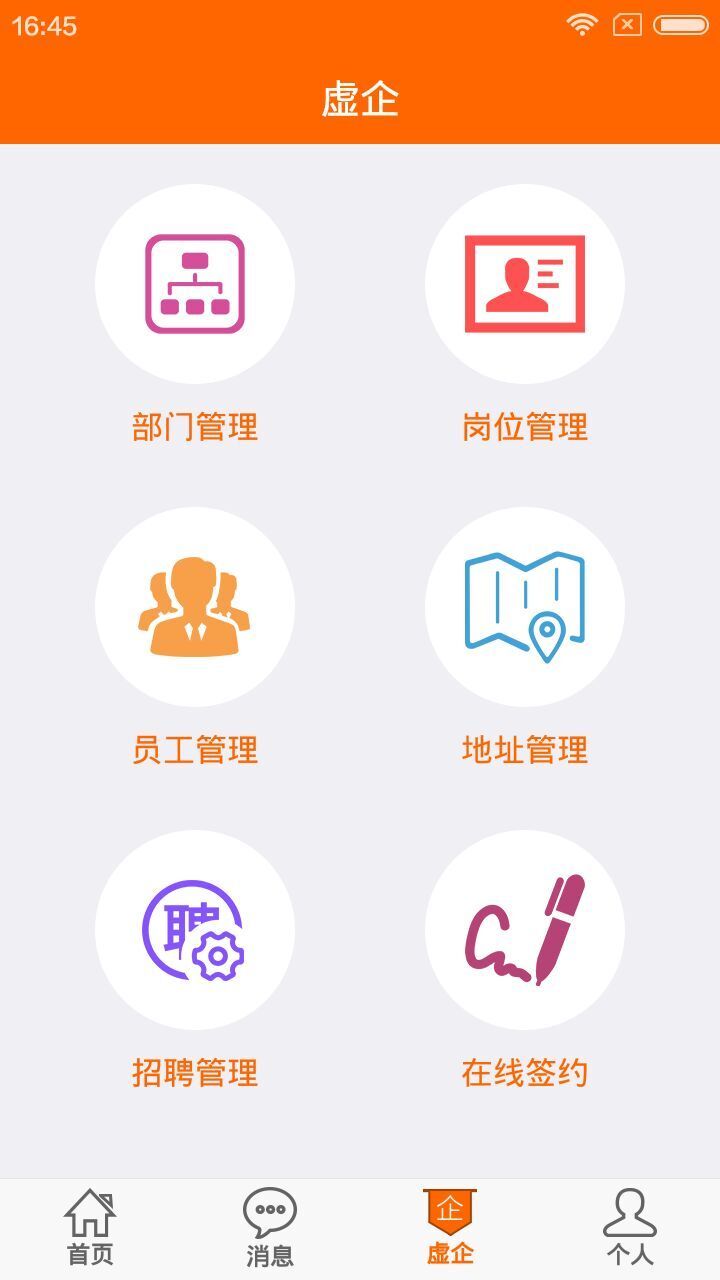Tap the 虚企 tab
Viewport: 720px width, 1280px height.
[x=450, y=1229]
